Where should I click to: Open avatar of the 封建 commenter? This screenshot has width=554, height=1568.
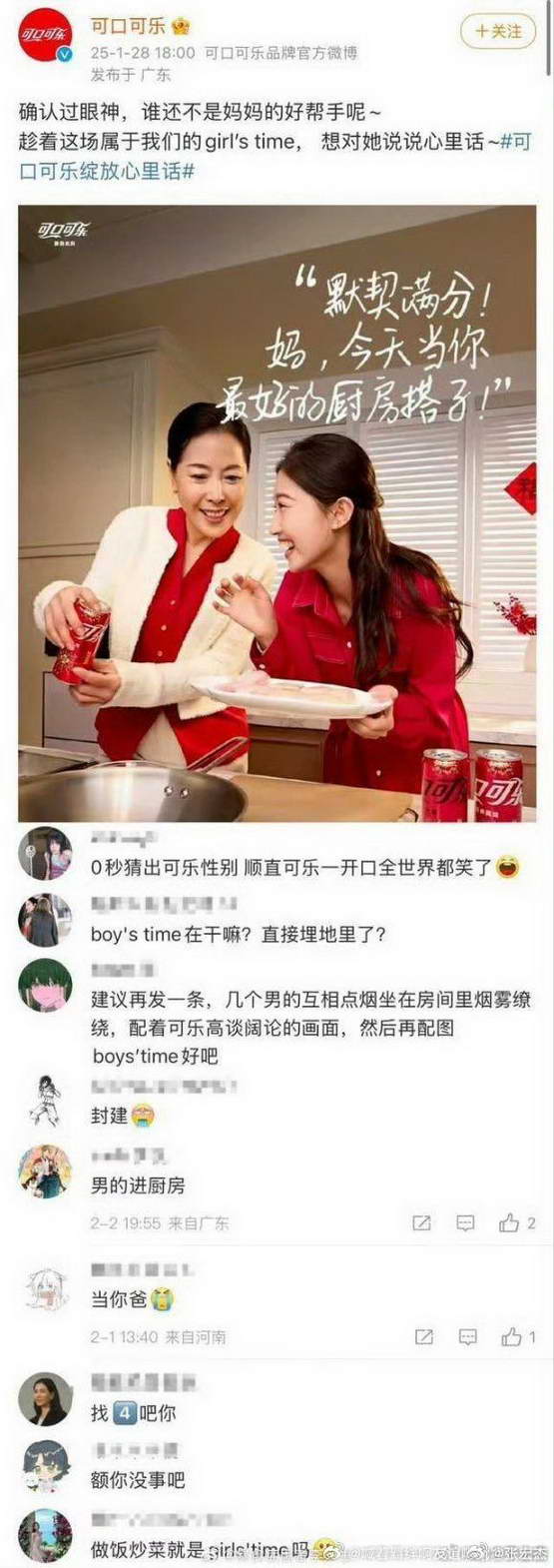pos(45,1100)
